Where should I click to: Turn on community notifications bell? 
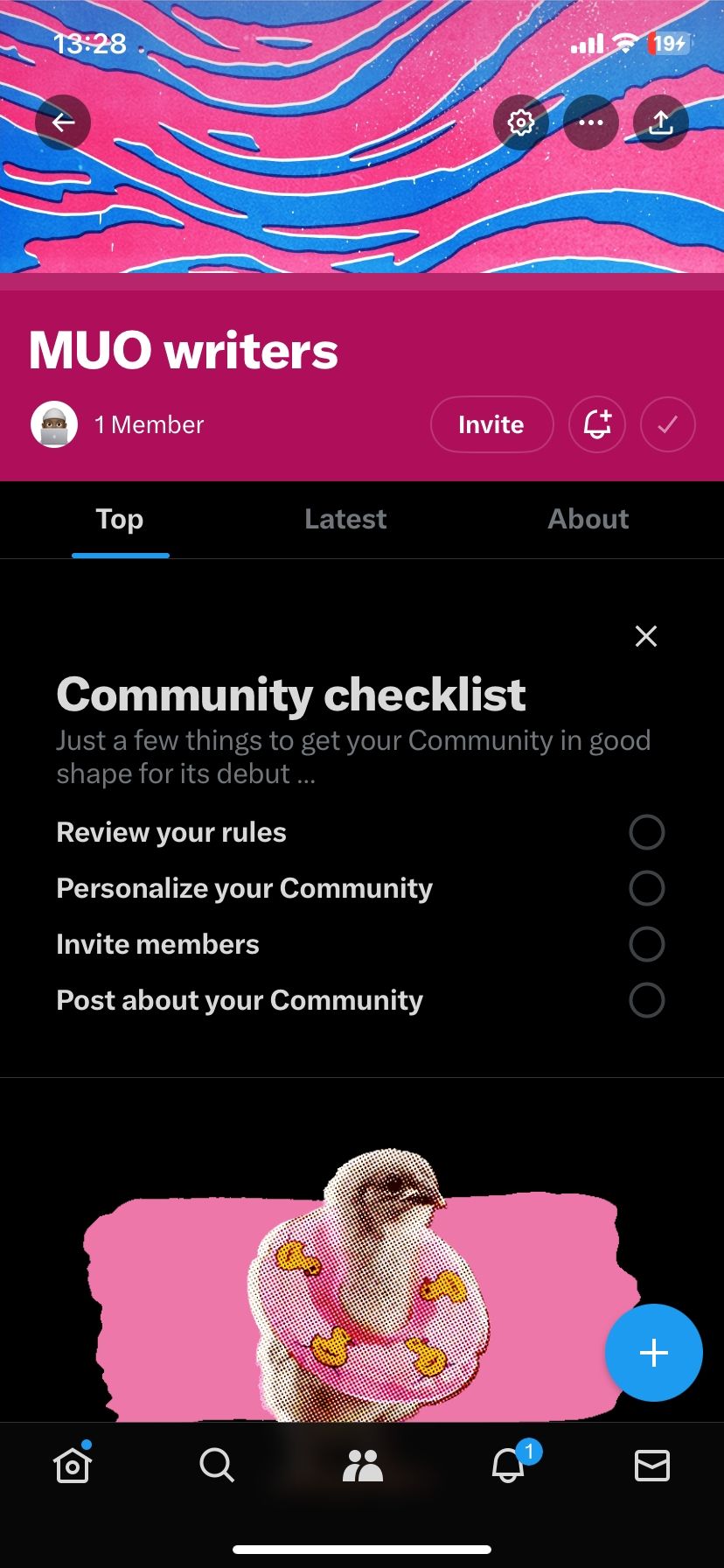(x=597, y=424)
